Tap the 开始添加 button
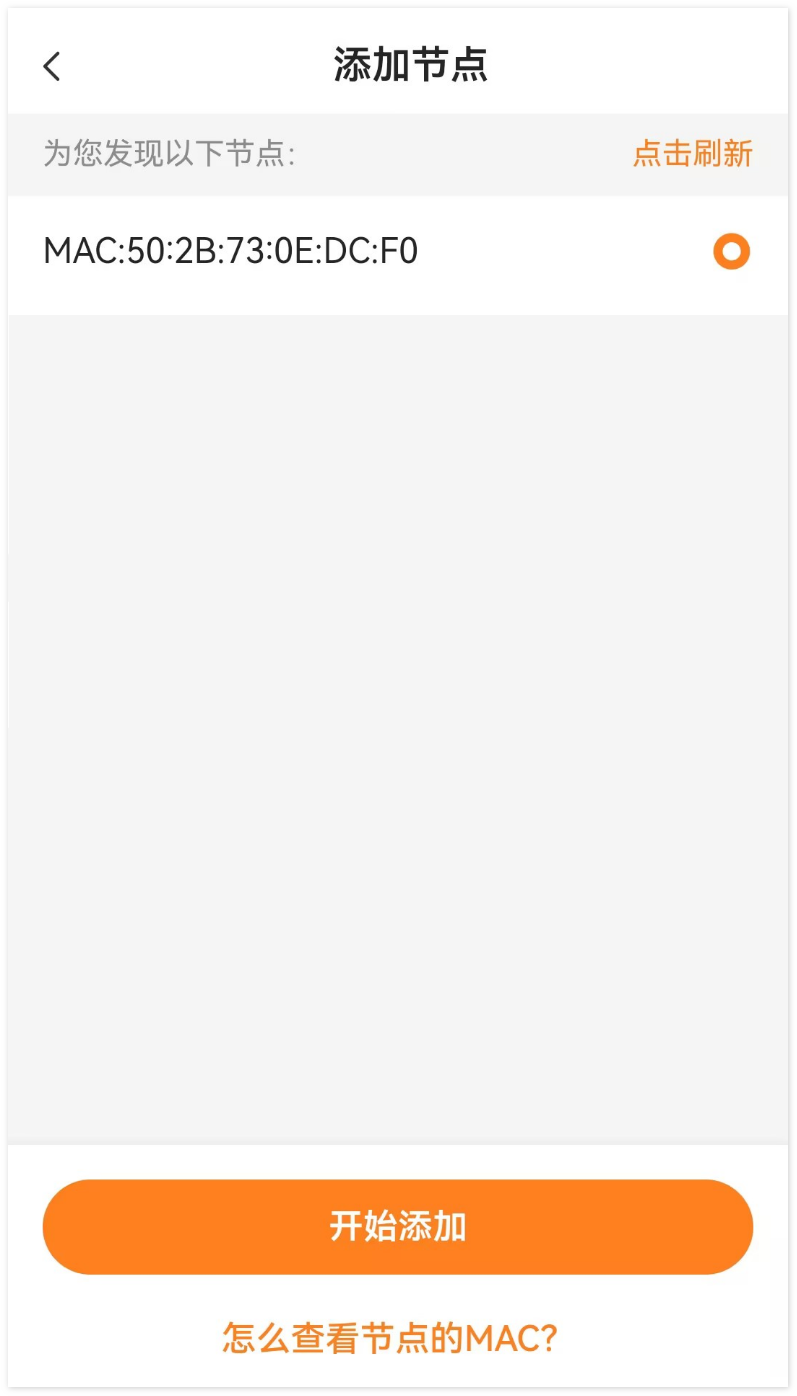The height and width of the screenshot is (1396, 797). point(398,1226)
